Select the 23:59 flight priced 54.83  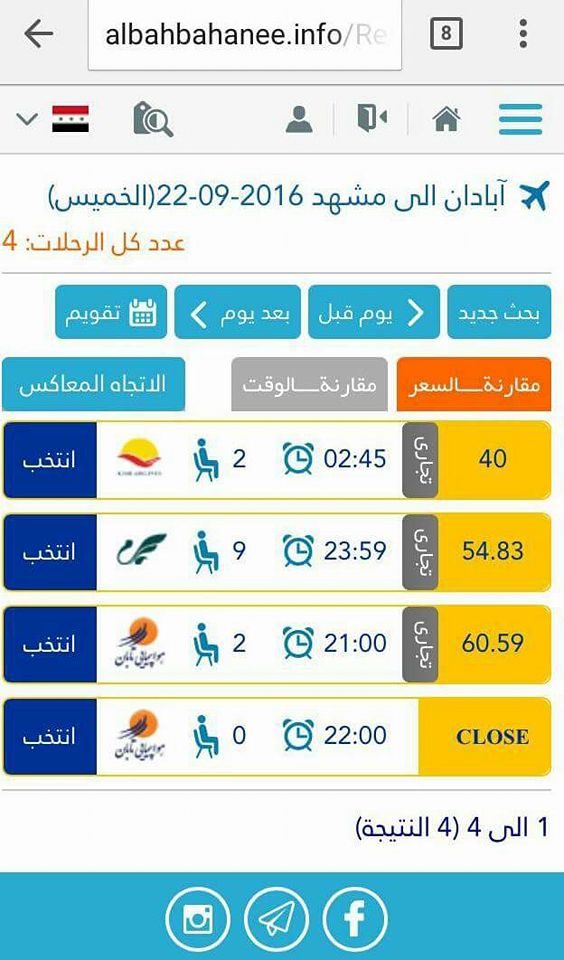point(50,552)
